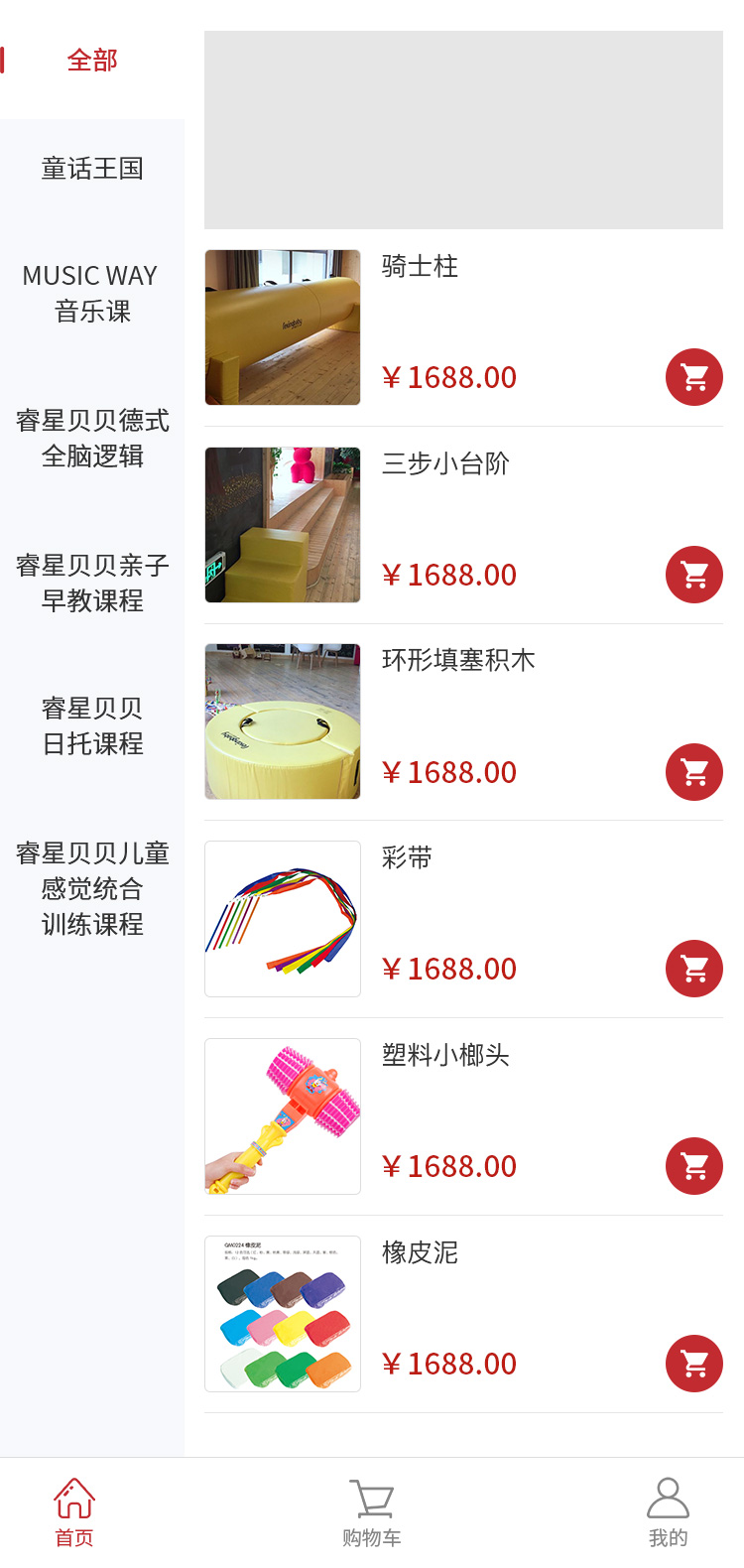This screenshot has width=744, height=1568.
Task: Open the 橡皮泥 product picture
Action: coord(283,1314)
